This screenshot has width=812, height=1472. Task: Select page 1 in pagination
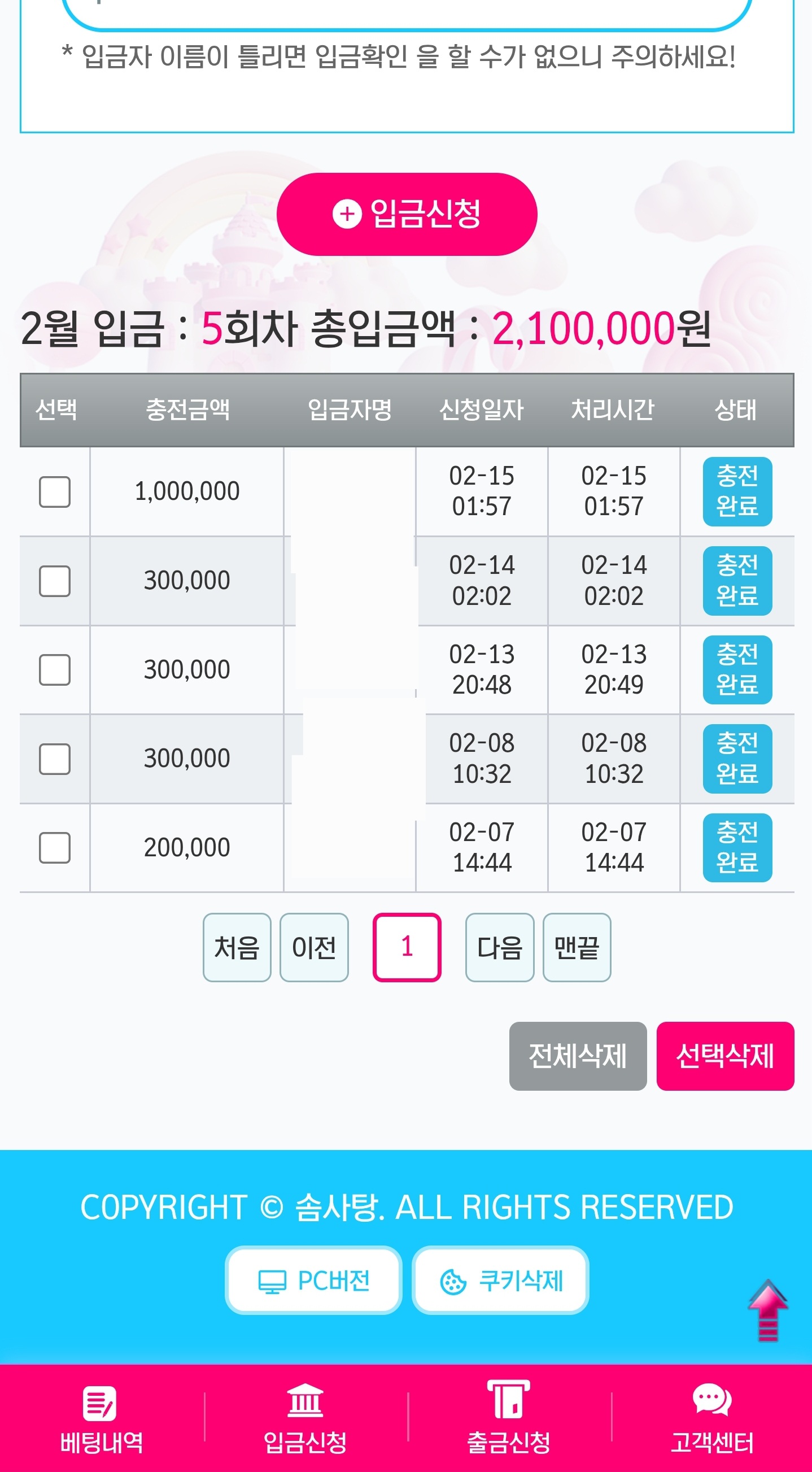click(407, 947)
